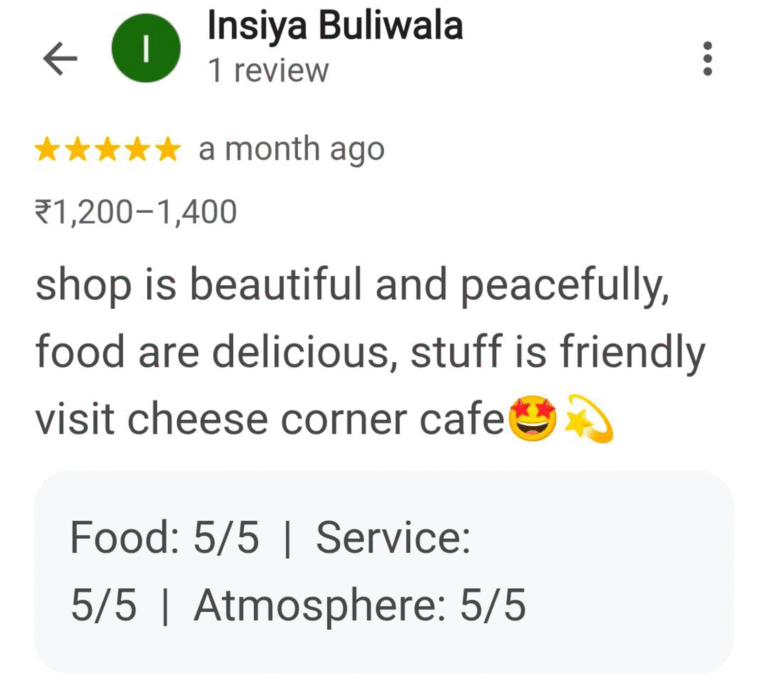
Task: Open Insiya Buliwala's reviewer profile
Action: (334, 27)
